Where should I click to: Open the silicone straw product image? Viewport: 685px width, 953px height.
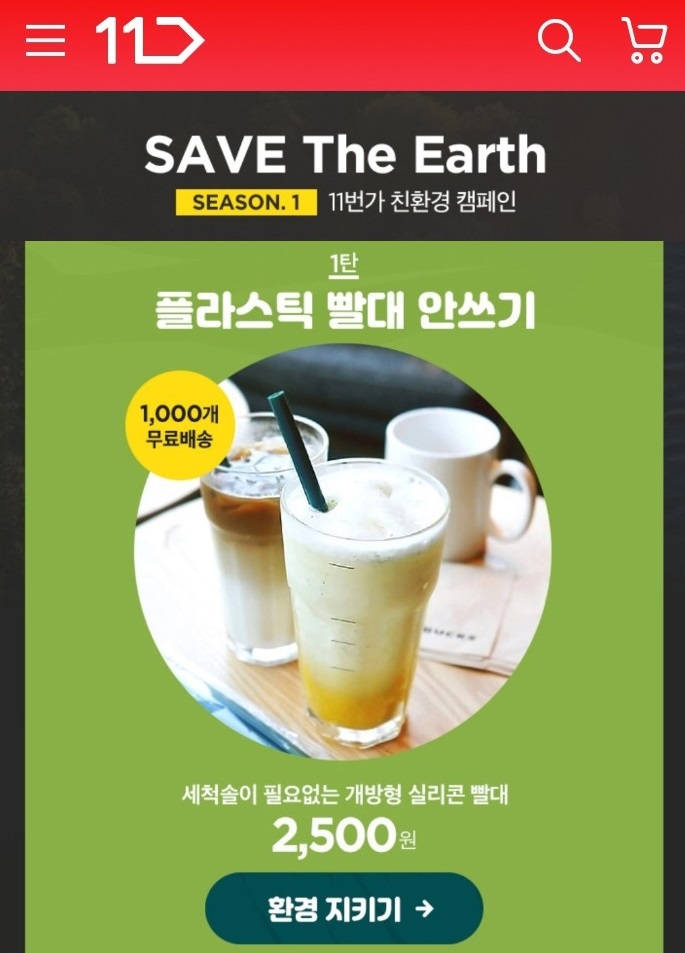343,552
